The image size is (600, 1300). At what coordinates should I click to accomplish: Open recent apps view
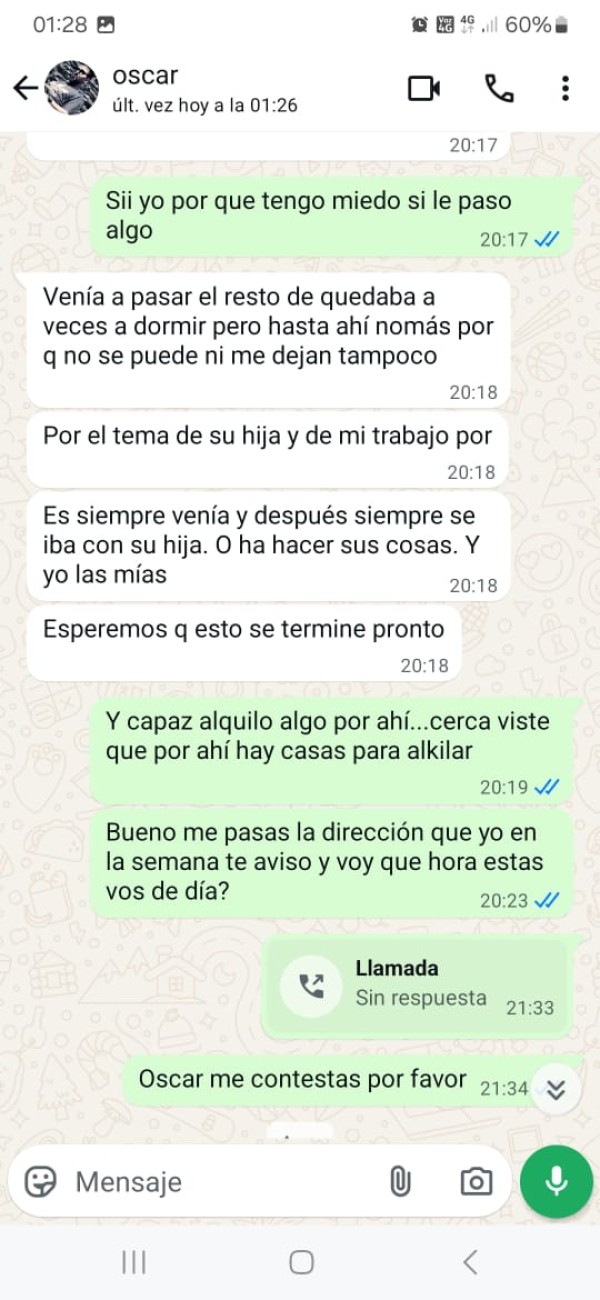coord(133,1262)
